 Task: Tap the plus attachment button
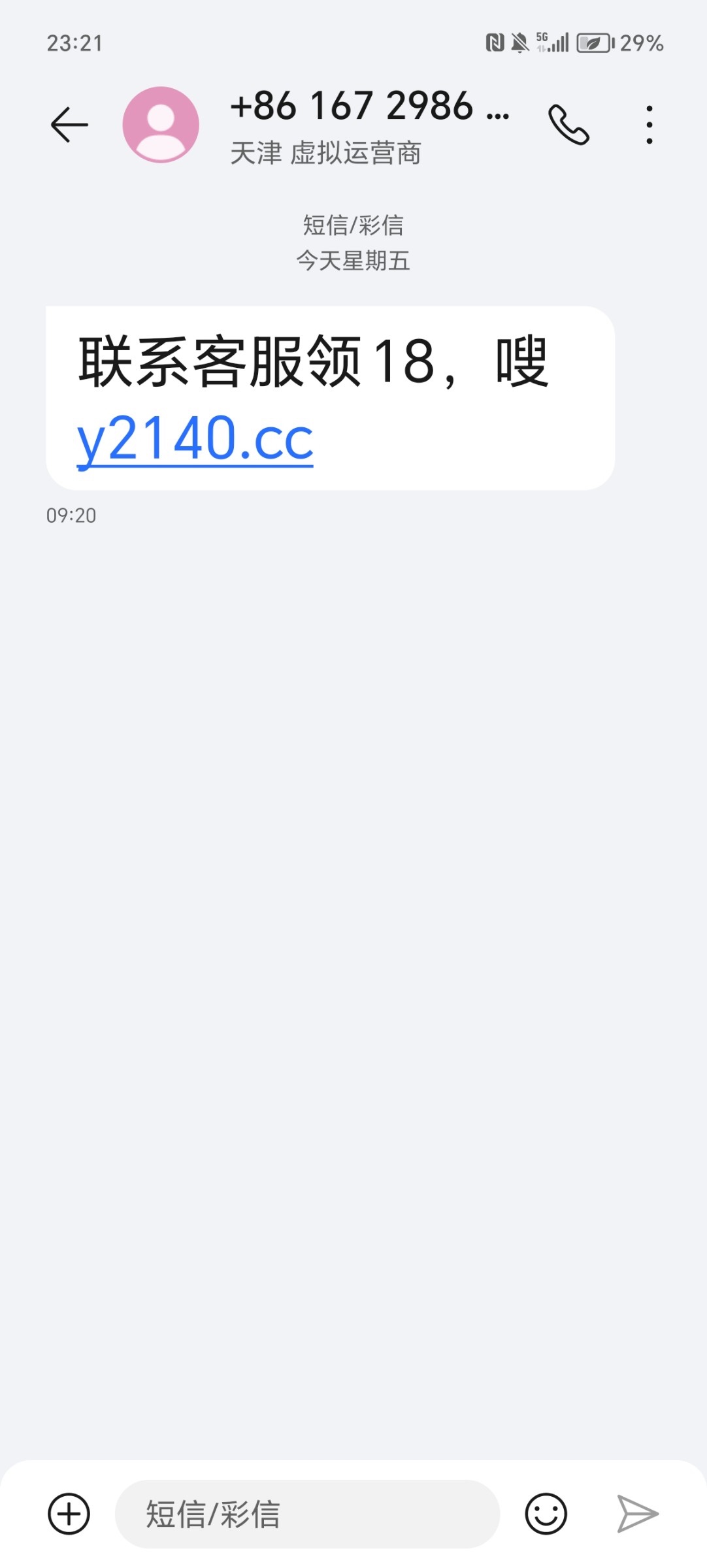(x=69, y=1514)
